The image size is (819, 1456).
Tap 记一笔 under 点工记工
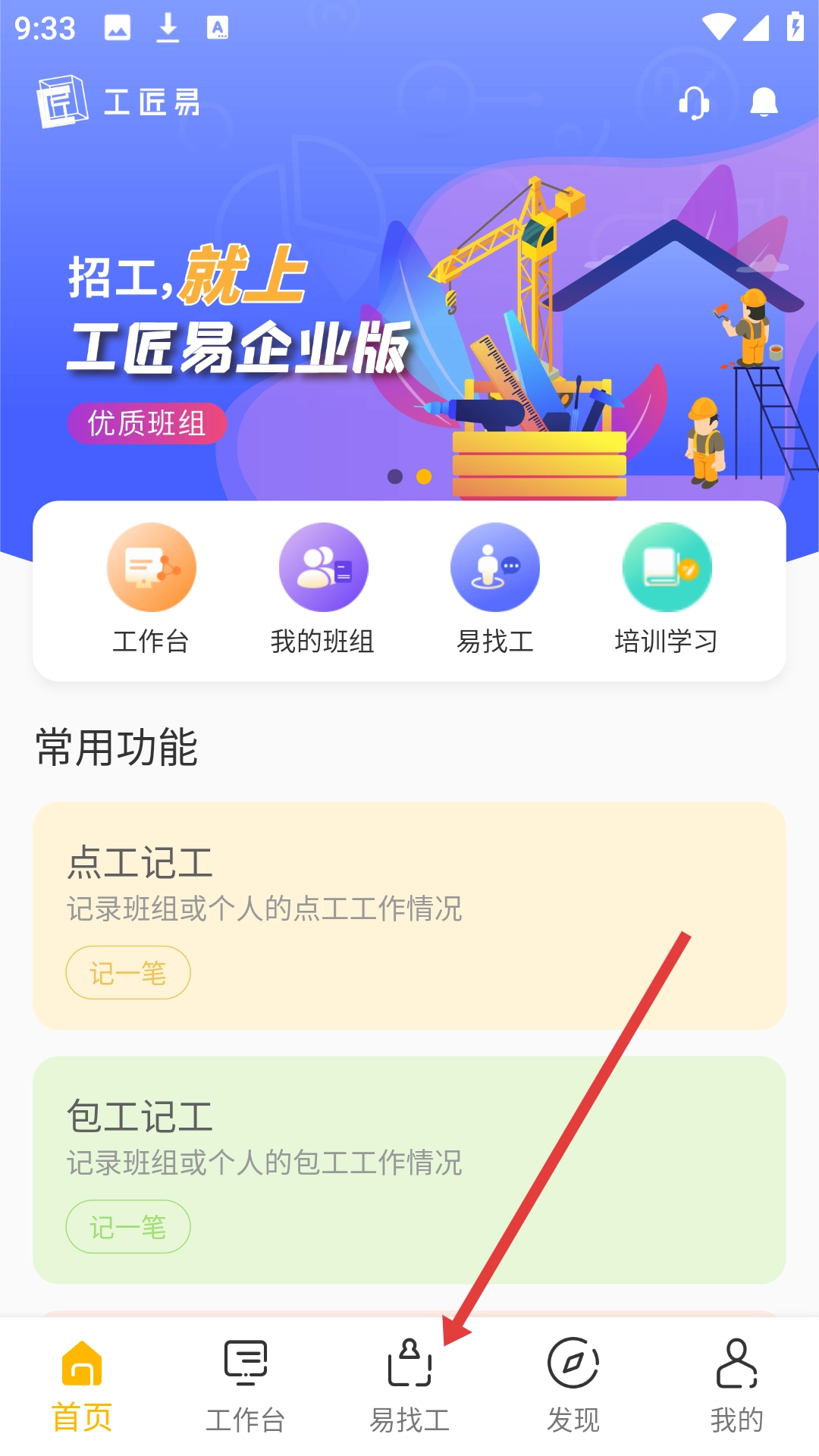coord(128,972)
